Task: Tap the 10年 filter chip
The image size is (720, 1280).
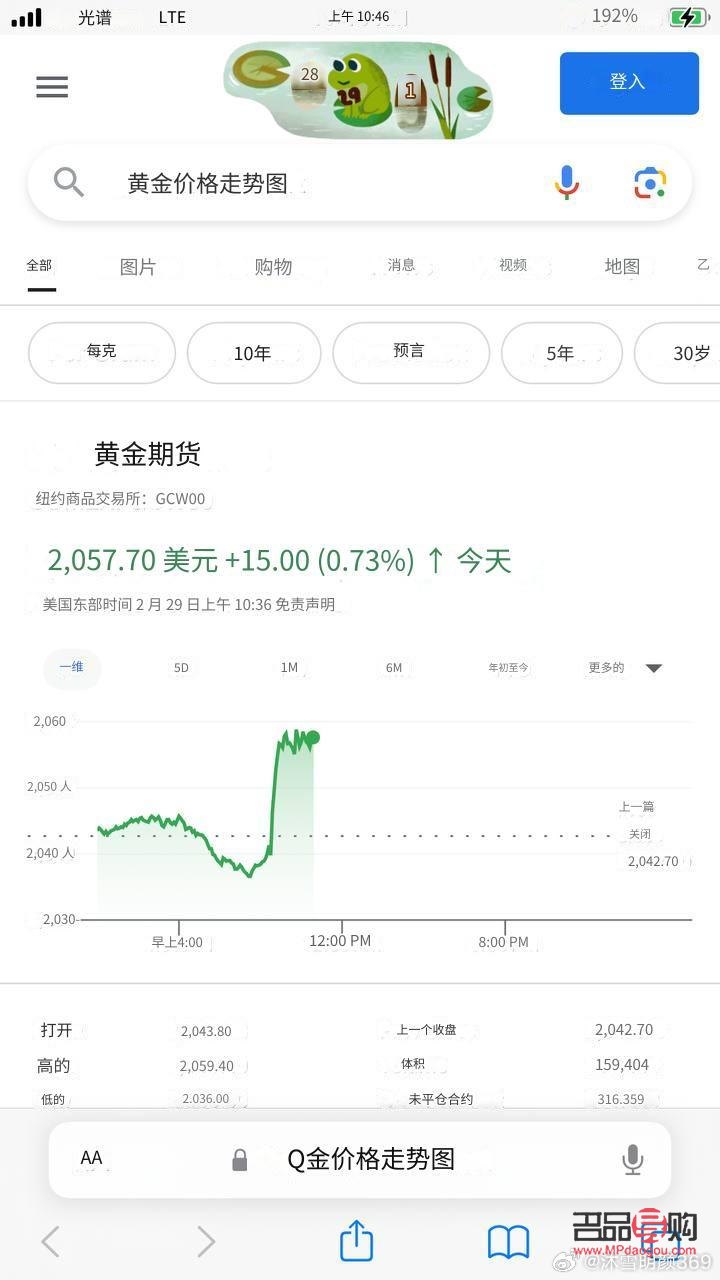Action: click(x=253, y=353)
